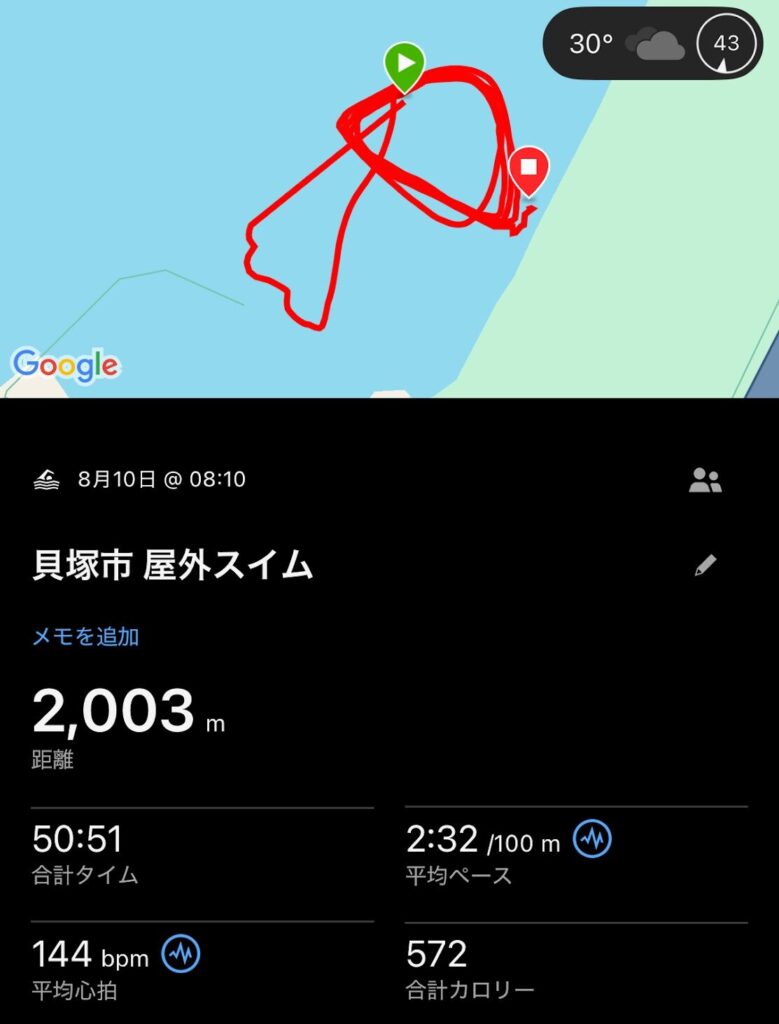Select the red finish marker on the map
Image resolution: width=779 pixels, height=1024 pixels.
tap(529, 169)
